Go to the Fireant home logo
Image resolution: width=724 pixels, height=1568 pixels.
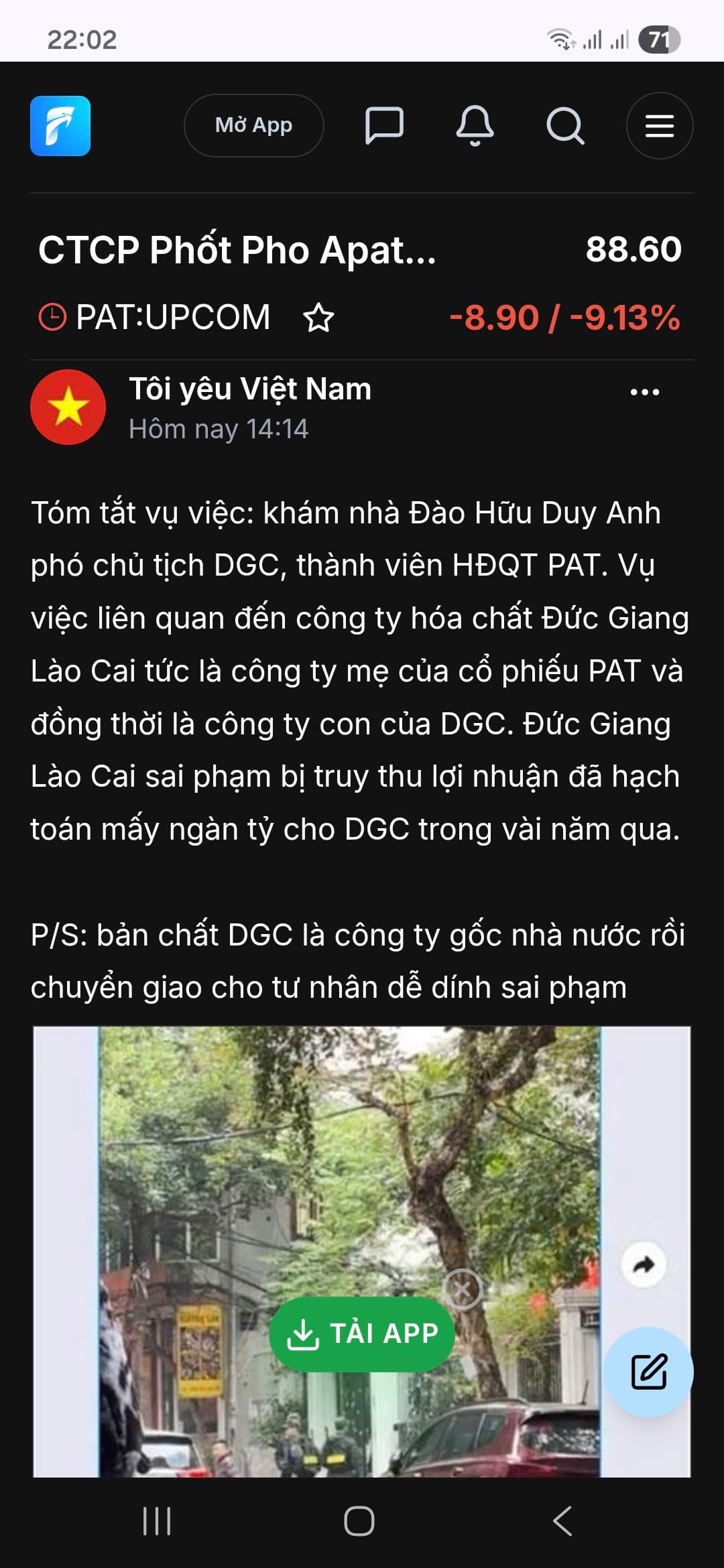tap(60, 126)
